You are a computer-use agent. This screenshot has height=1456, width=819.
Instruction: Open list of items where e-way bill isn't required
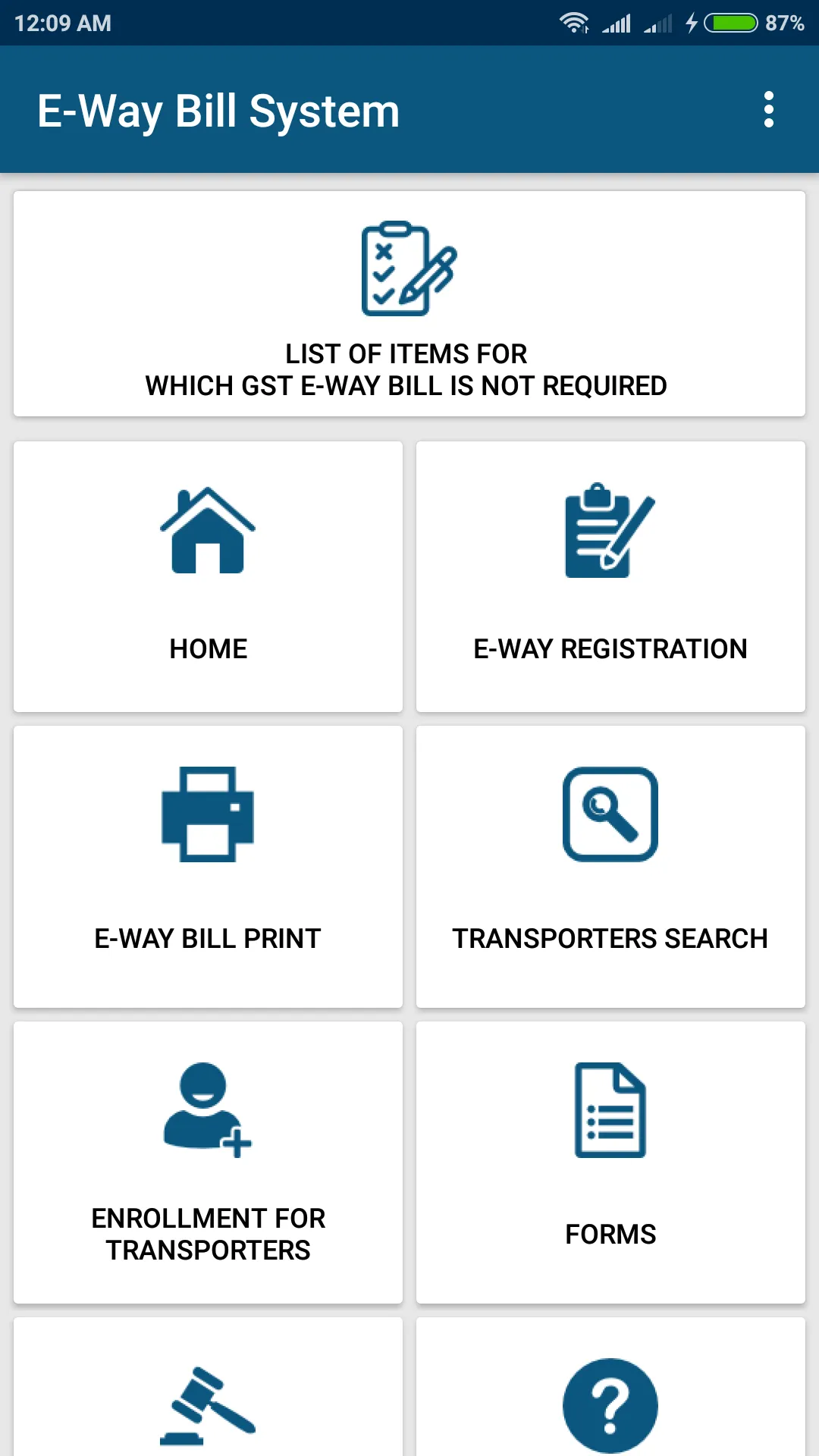(409, 303)
